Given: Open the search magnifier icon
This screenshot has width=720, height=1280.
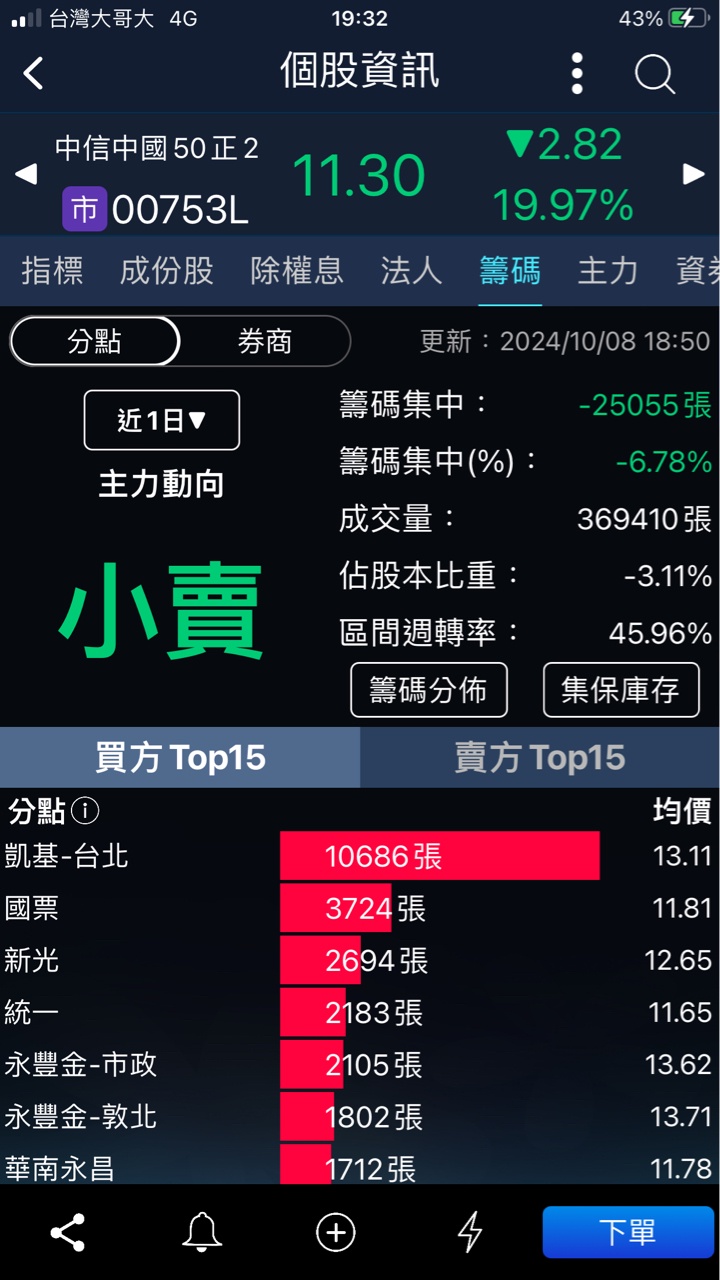Looking at the screenshot, I should 655,73.
